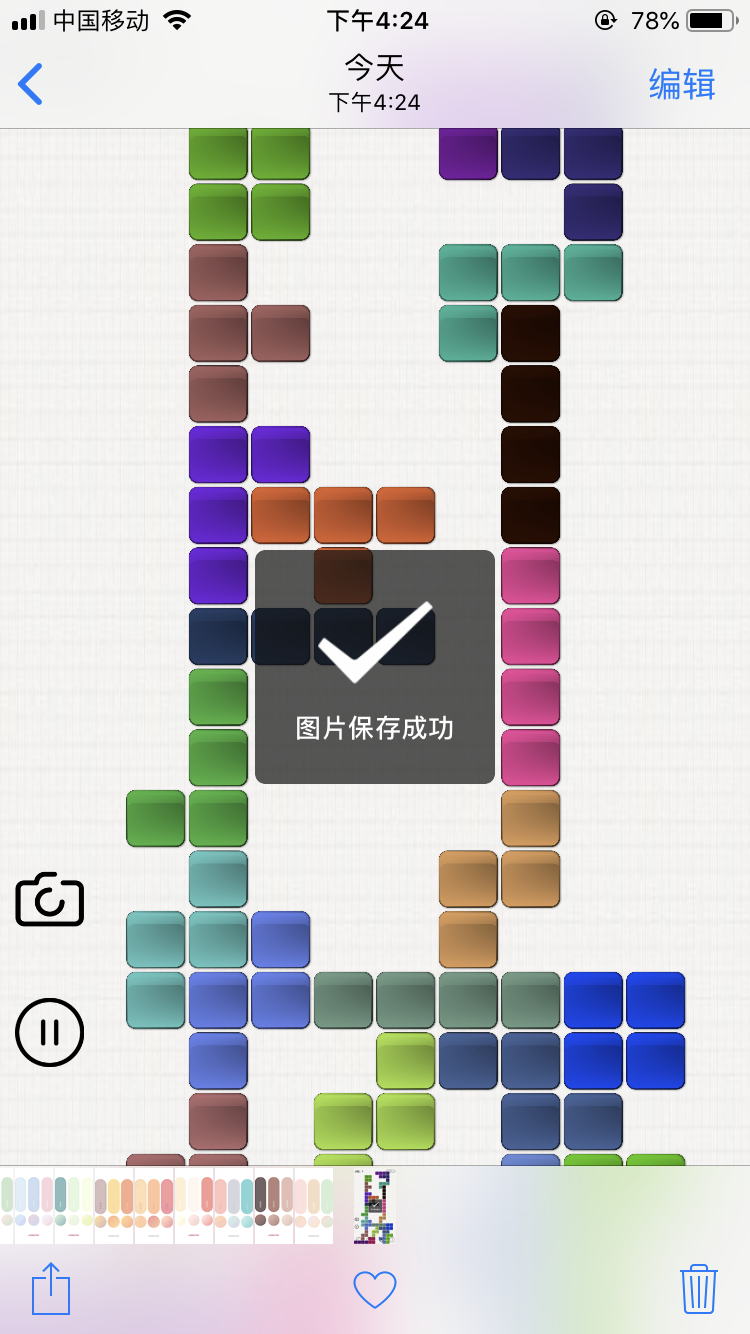Tap the trash icon to delete photo

click(x=699, y=1289)
